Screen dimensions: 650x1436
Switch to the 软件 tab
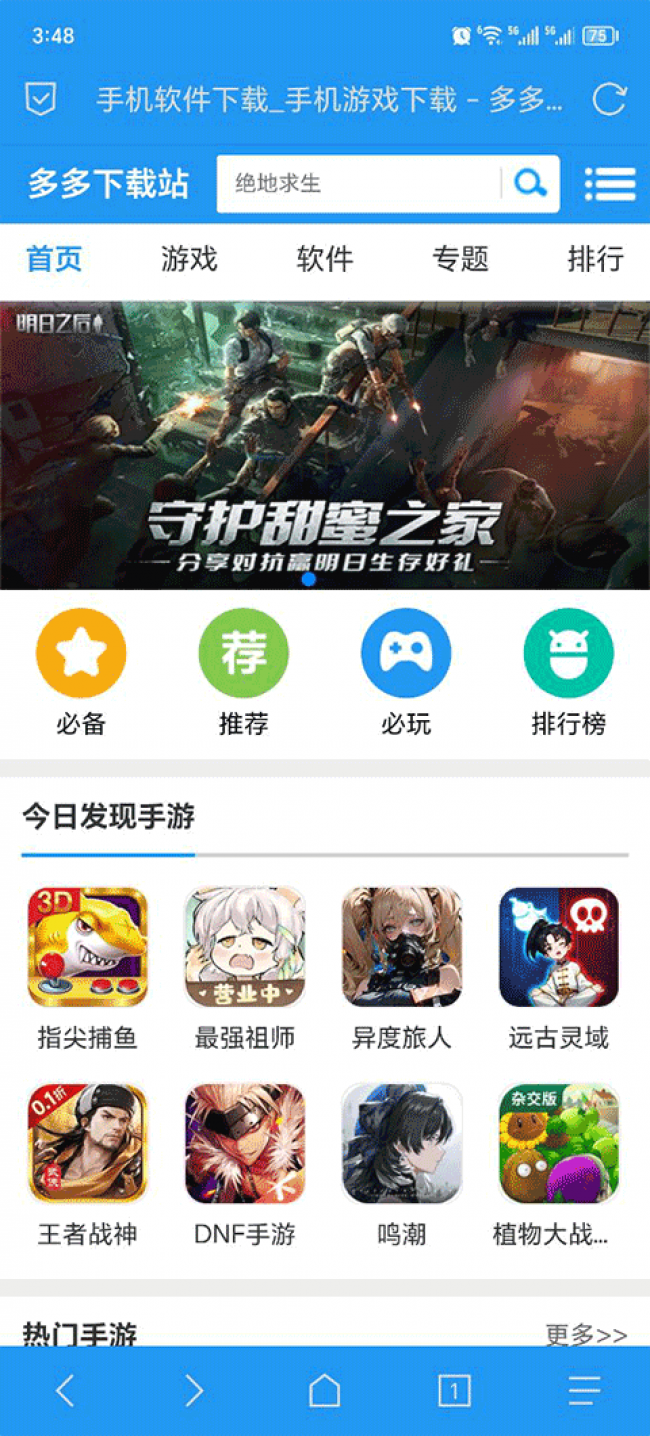[325, 260]
